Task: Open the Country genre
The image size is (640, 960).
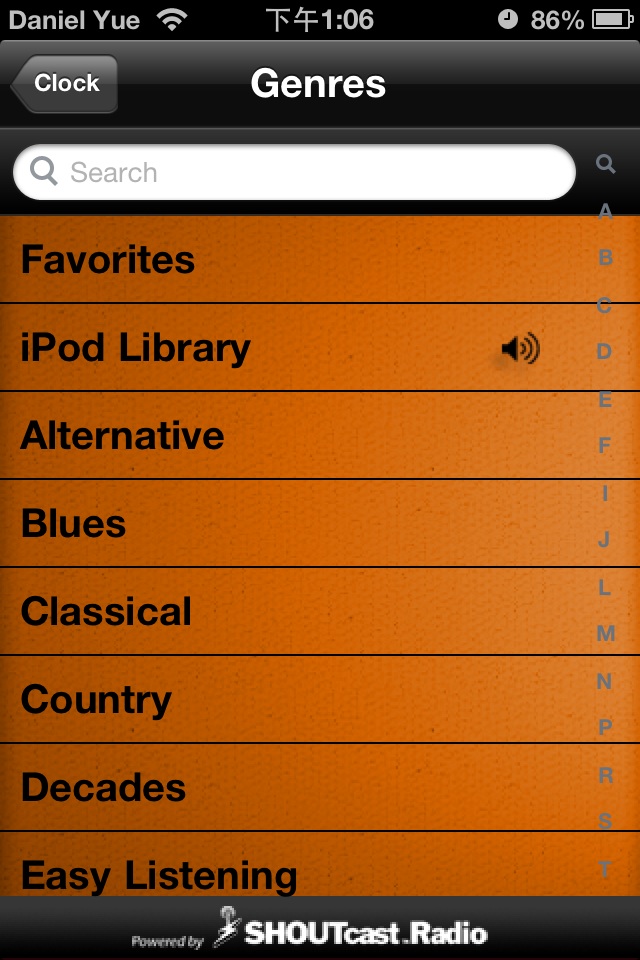Action: click(290, 700)
